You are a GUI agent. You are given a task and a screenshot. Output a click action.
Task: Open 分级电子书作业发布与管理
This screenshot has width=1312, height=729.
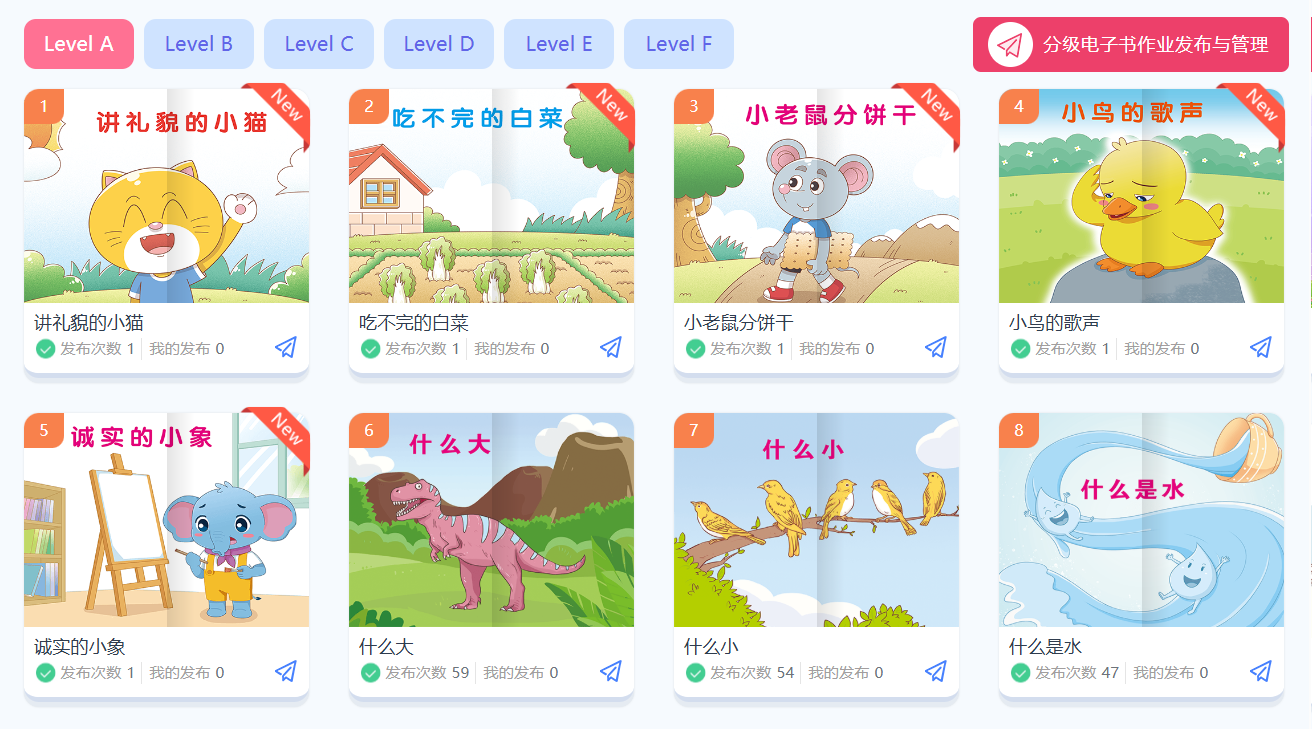pos(1130,45)
